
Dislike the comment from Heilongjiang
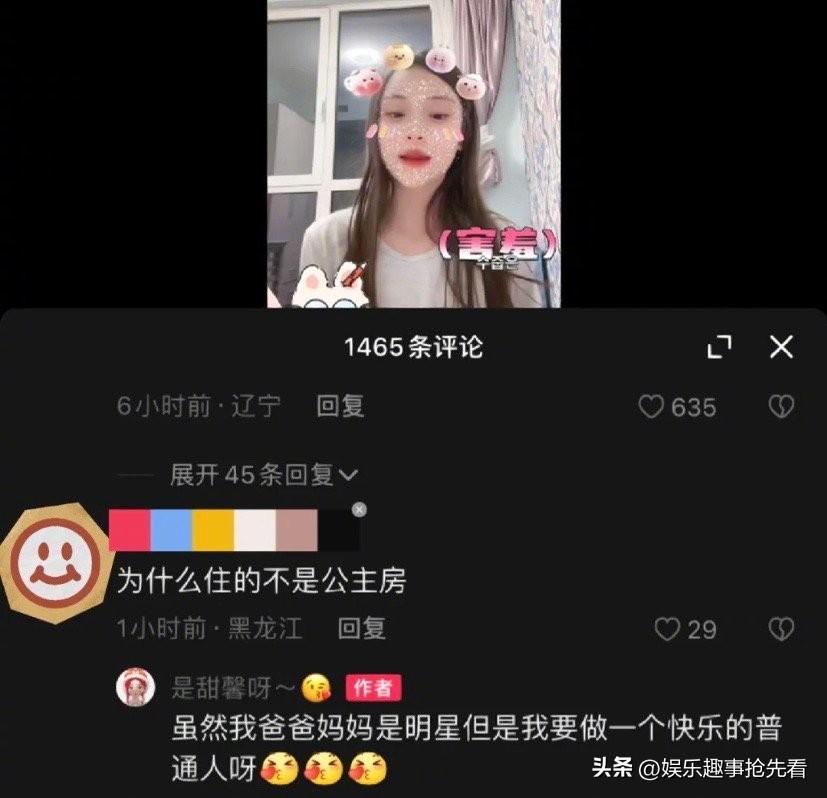tap(780, 629)
